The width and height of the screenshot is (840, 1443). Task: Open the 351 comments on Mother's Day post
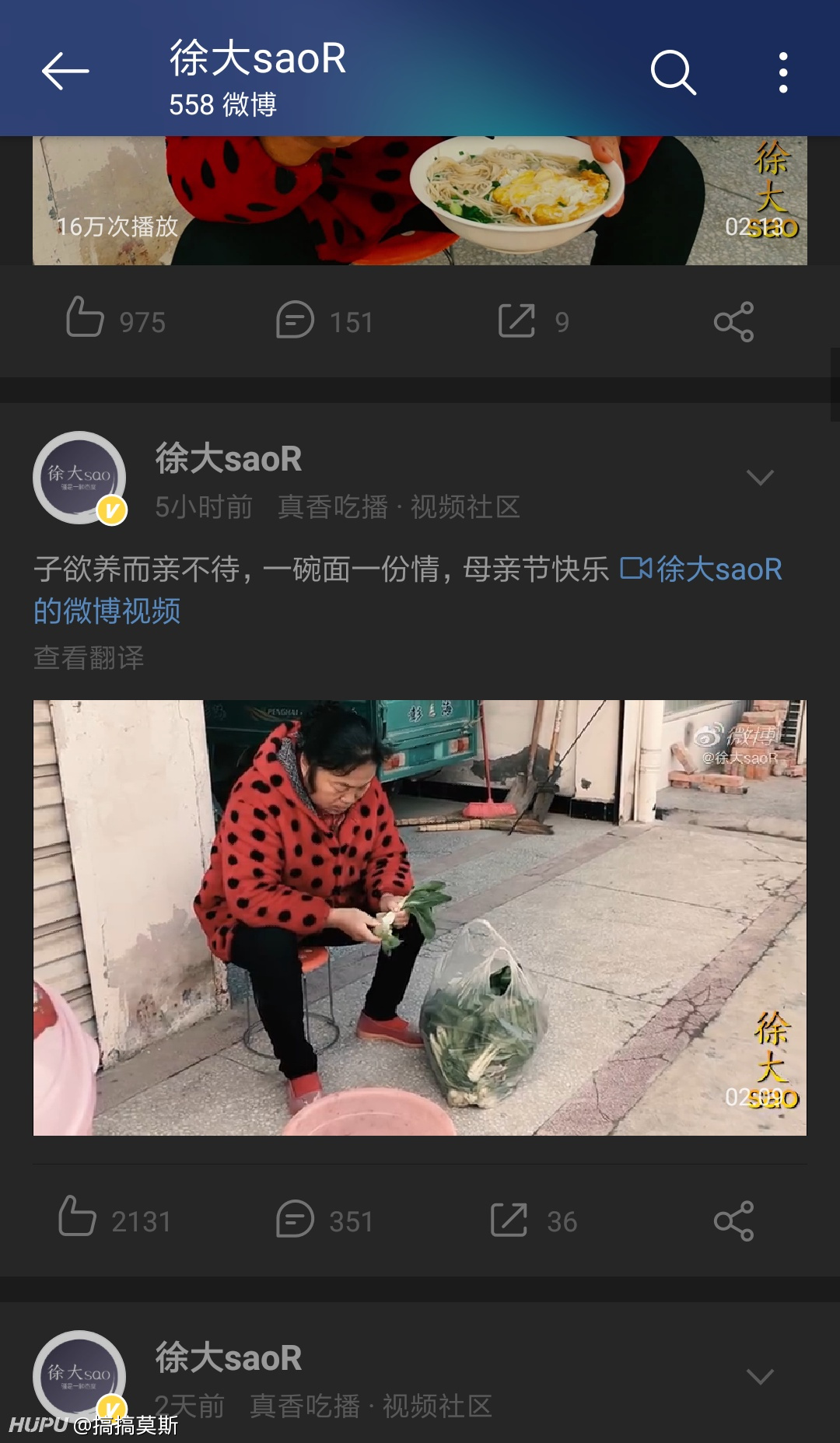point(324,1220)
